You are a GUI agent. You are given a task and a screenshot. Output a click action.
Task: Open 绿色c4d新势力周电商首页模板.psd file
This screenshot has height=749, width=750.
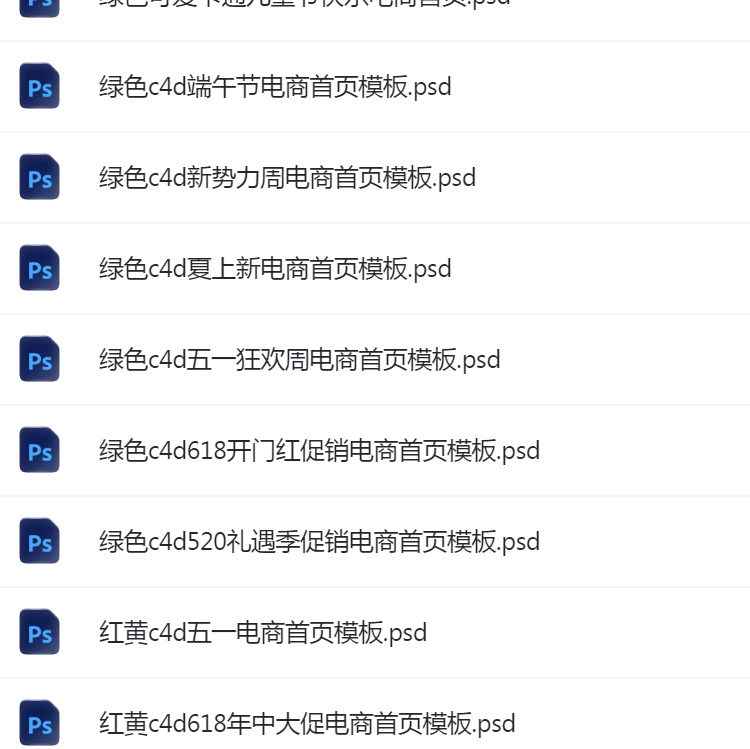[287, 178]
